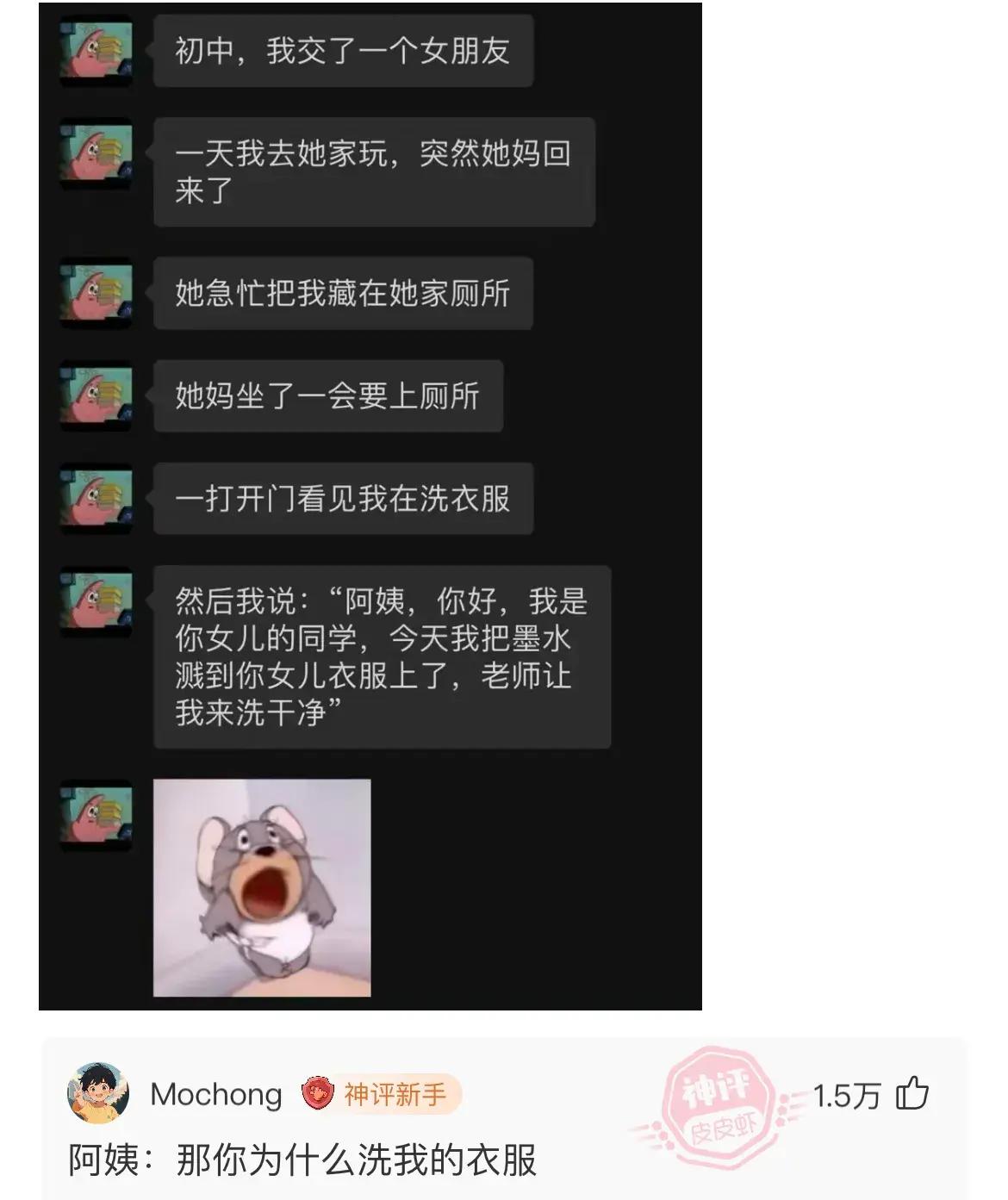Open Mochong's profile avatar
The width and height of the screenshot is (1008, 1200).
[x=98, y=1094]
